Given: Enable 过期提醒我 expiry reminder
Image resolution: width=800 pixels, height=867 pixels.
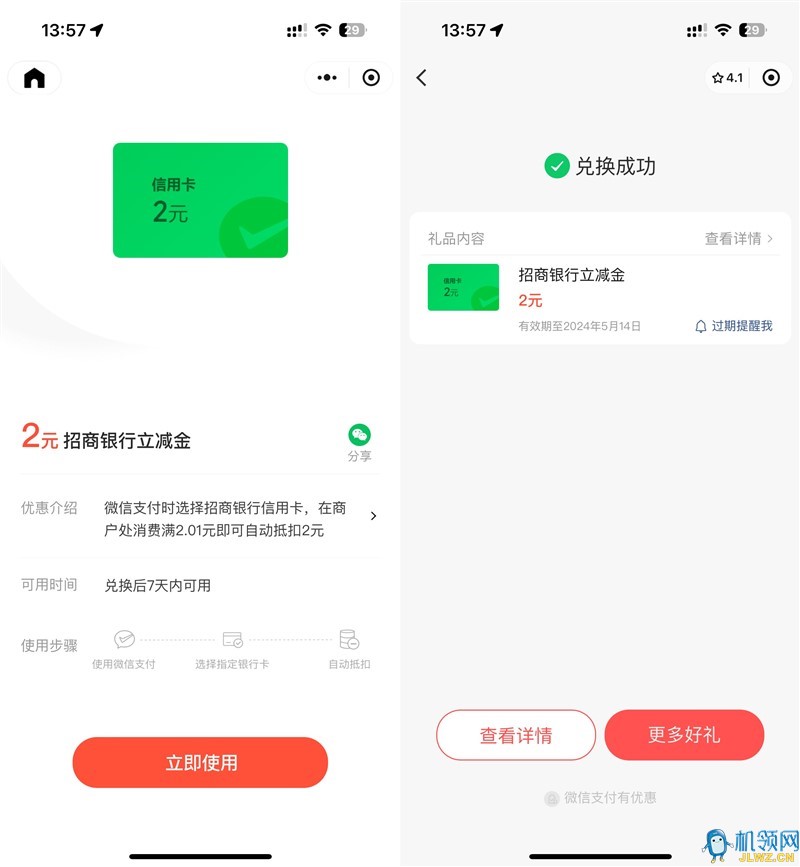Looking at the screenshot, I should 733,326.
